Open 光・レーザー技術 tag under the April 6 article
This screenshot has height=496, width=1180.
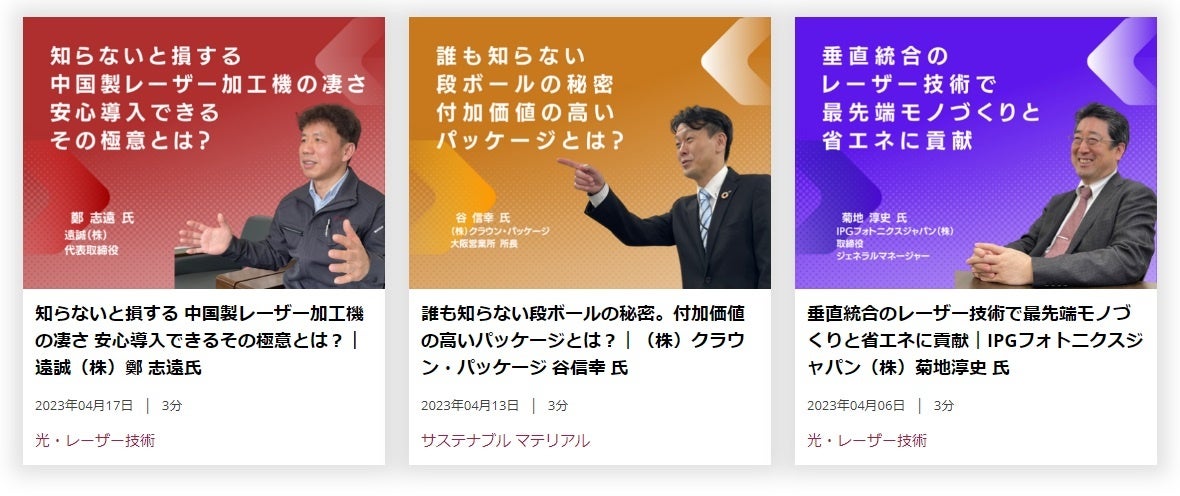pos(867,440)
